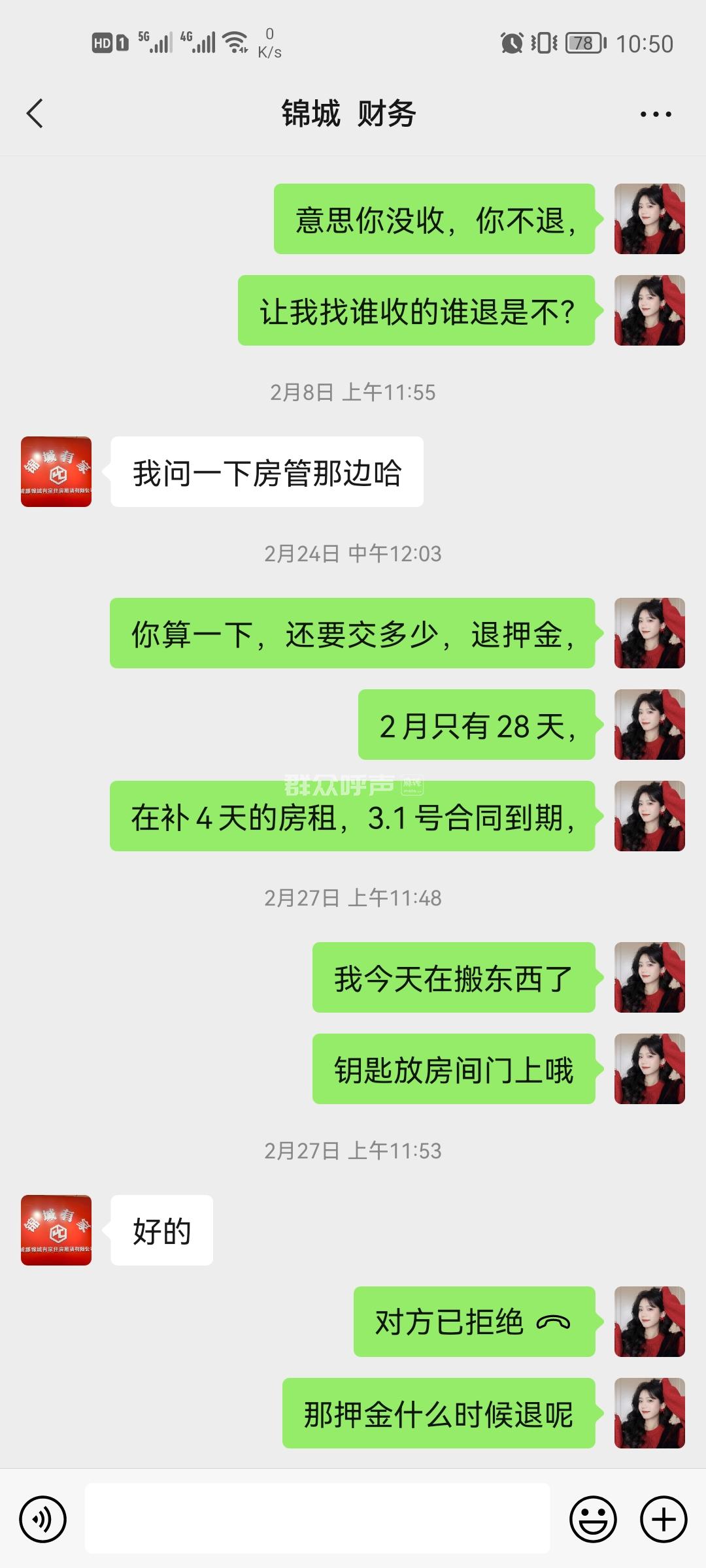This screenshot has width=706, height=1568.
Task: Open the emoji sticker panel
Action: point(593,1519)
